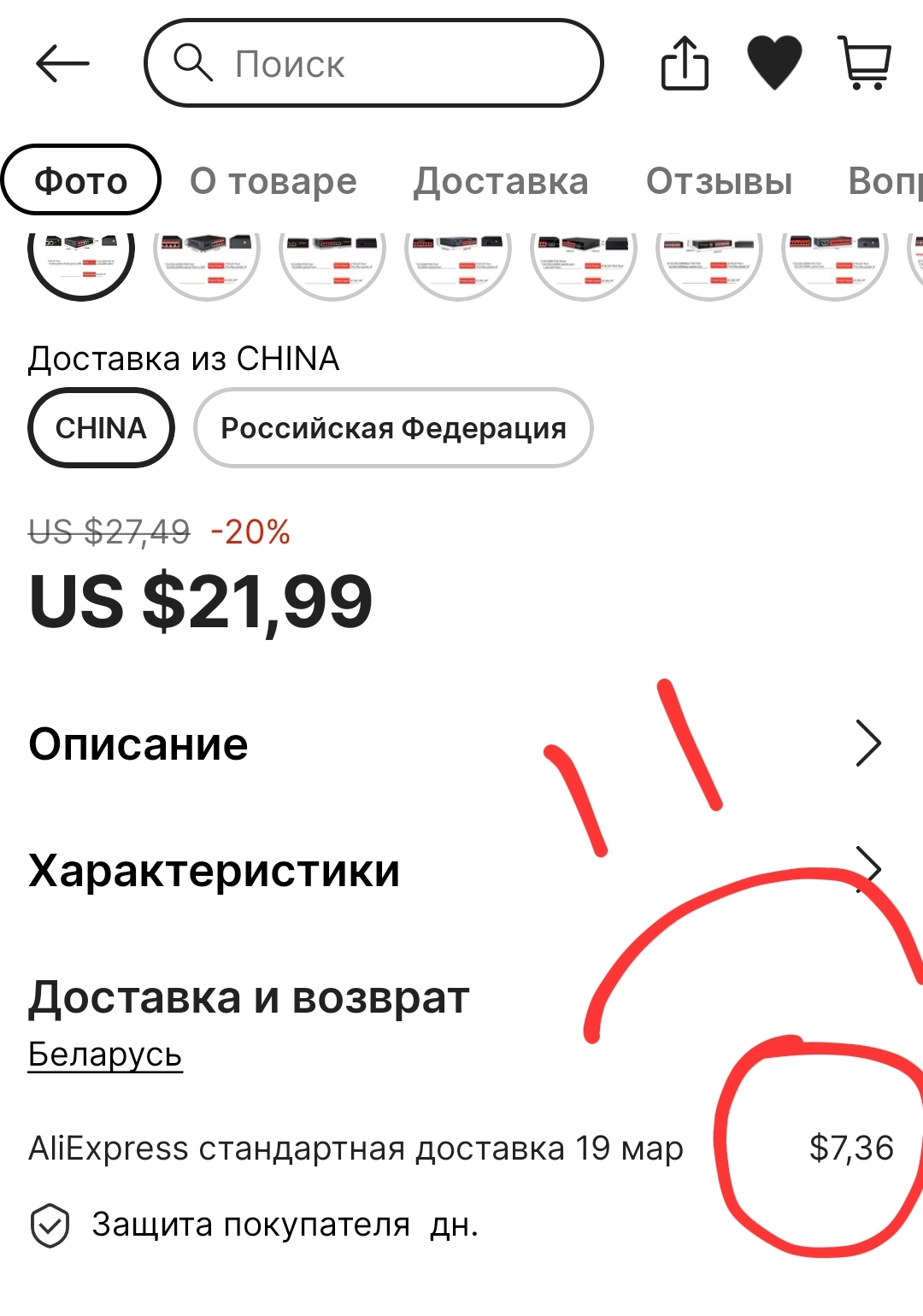Select Российская Федерация shipping origin
923x1316 pixels.
pos(393,428)
